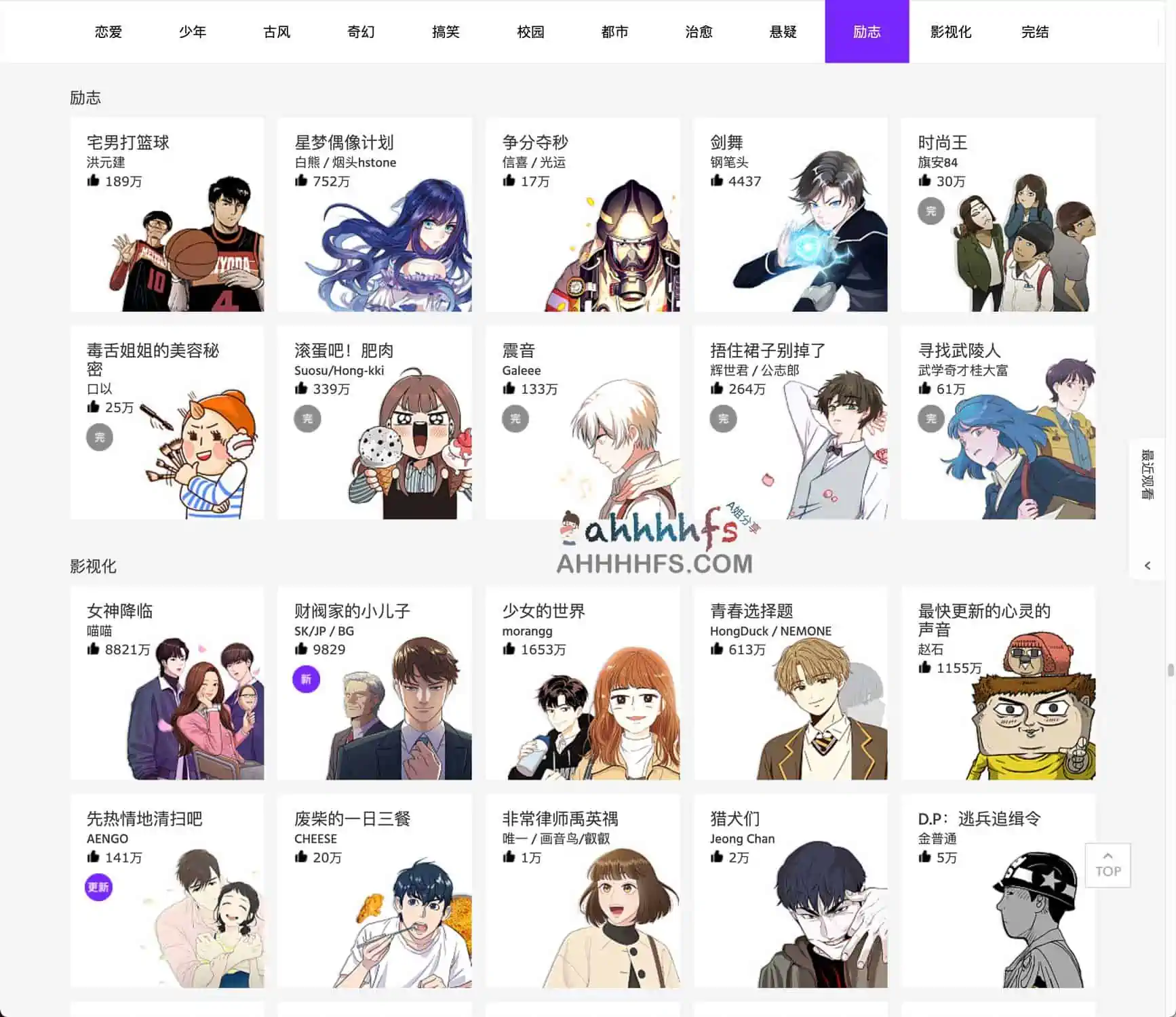Open 滚蛋吧！肥肉 comic
Image resolution: width=1176 pixels, height=1017 pixels.
point(374,422)
